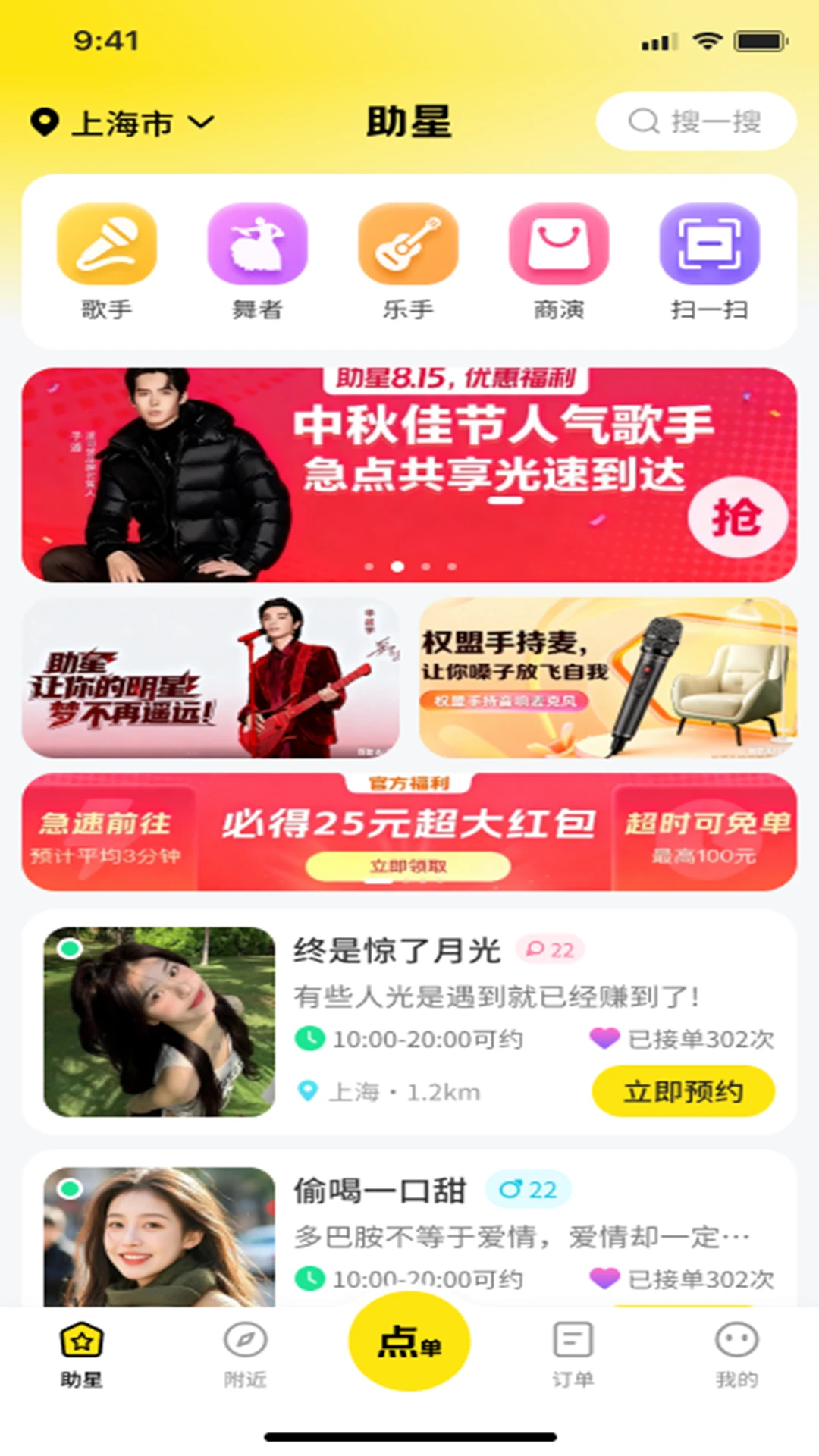Click the male gender badge on 偷喝一口甜
The width and height of the screenshot is (819, 1456).
[x=529, y=1189]
